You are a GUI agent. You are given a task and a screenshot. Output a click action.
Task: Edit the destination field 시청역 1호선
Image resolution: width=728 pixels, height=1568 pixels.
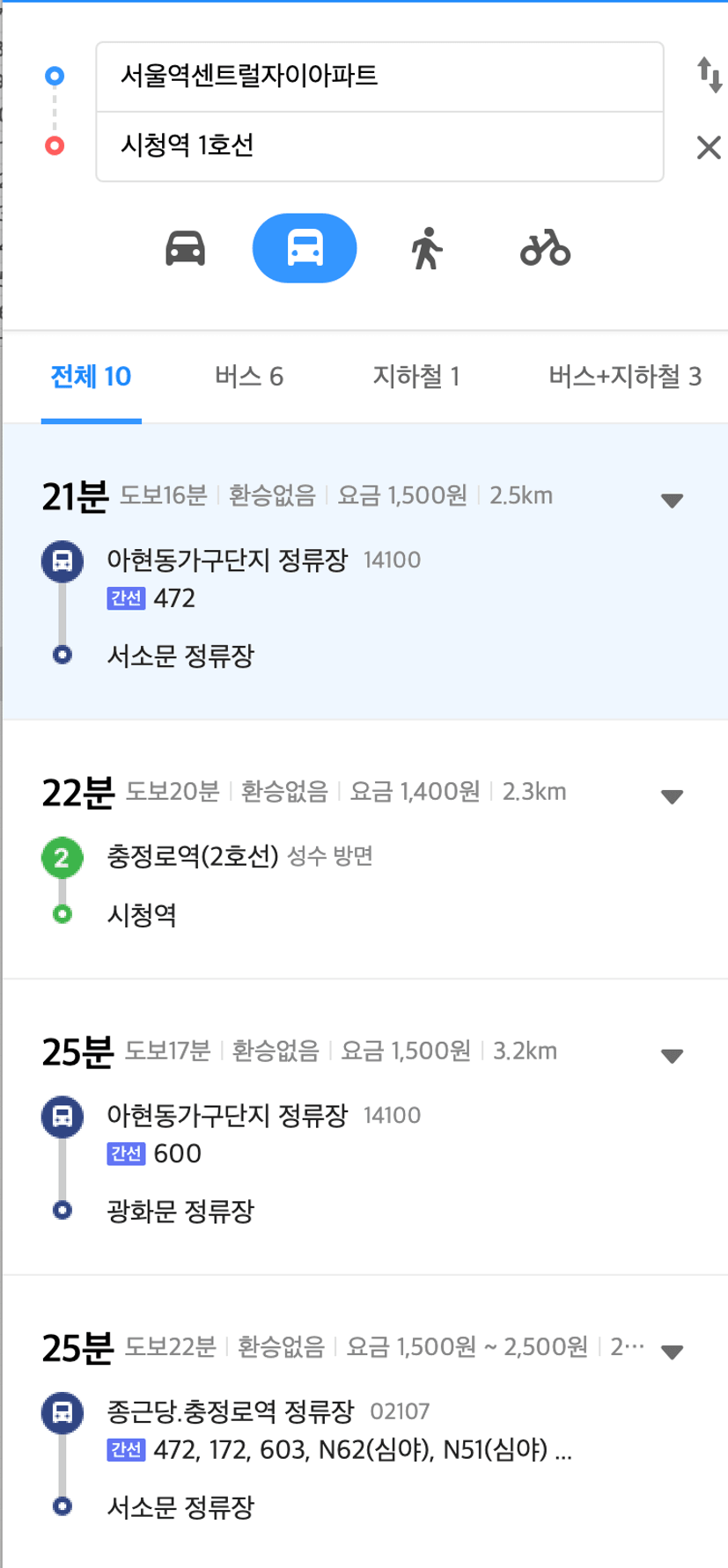click(379, 146)
